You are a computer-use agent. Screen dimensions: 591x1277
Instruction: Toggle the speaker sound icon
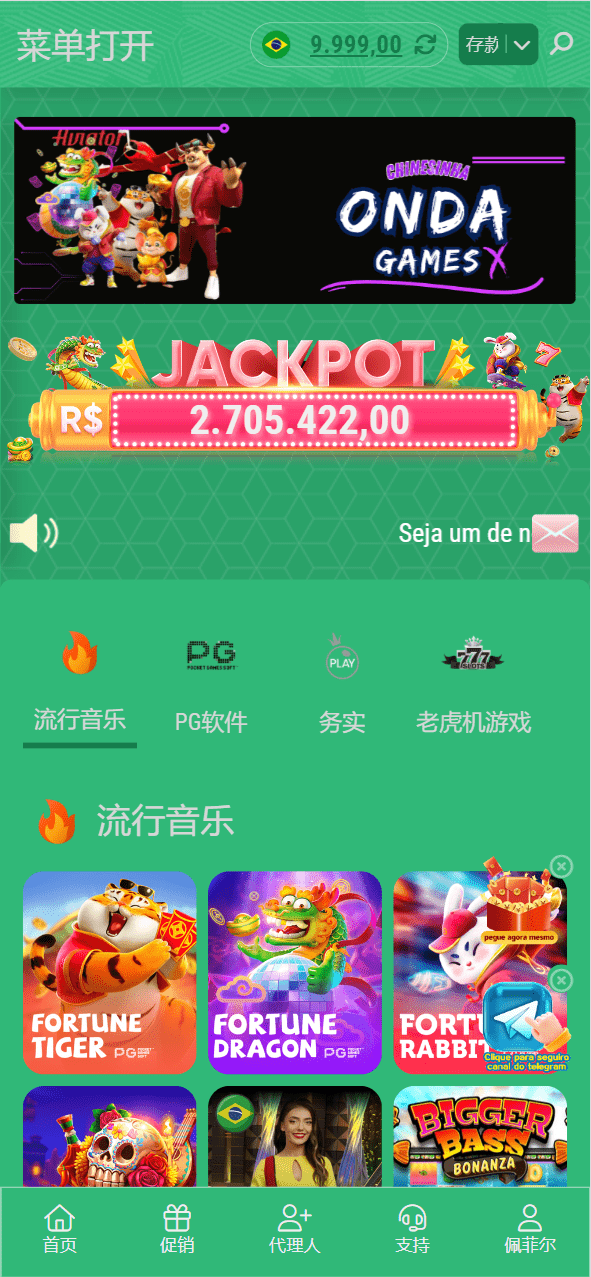(34, 533)
